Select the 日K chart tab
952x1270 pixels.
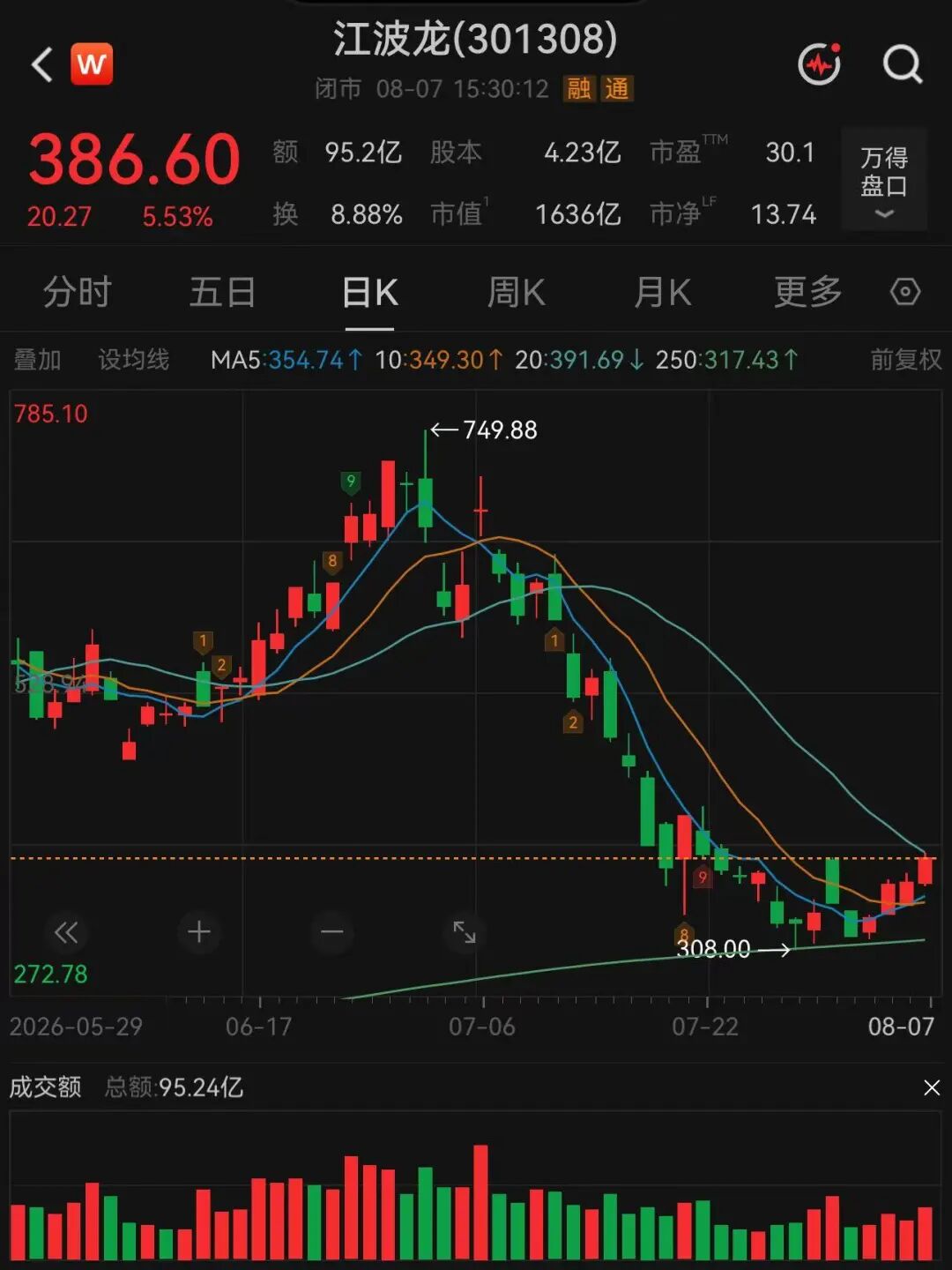click(369, 292)
